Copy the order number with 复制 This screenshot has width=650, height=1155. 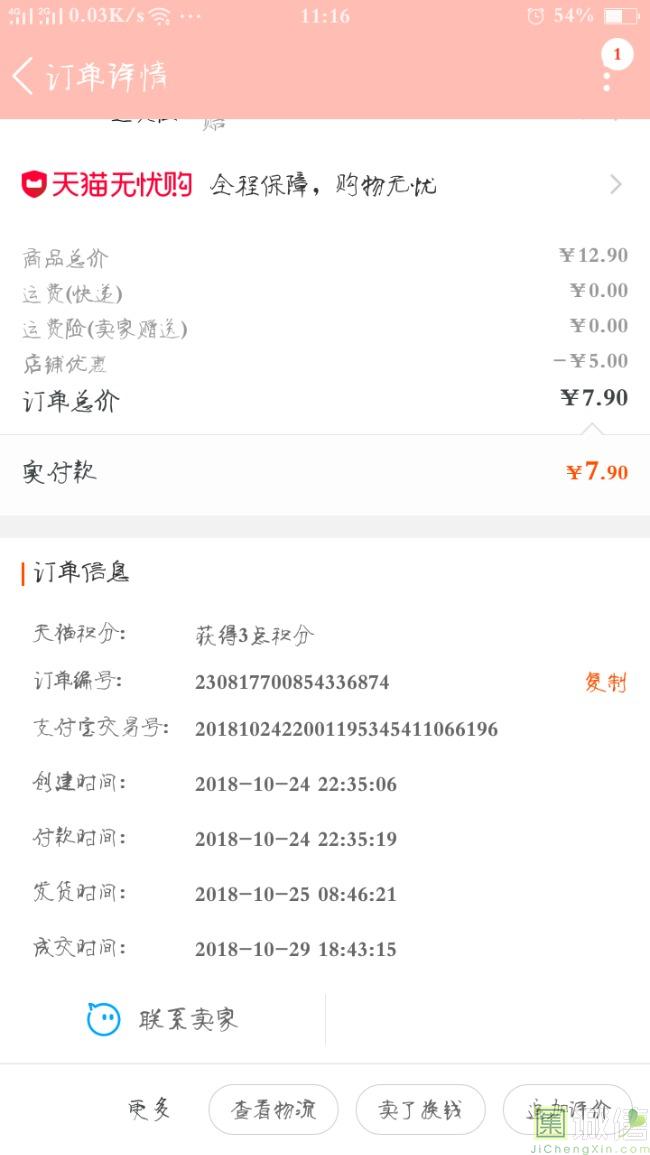coord(605,683)
